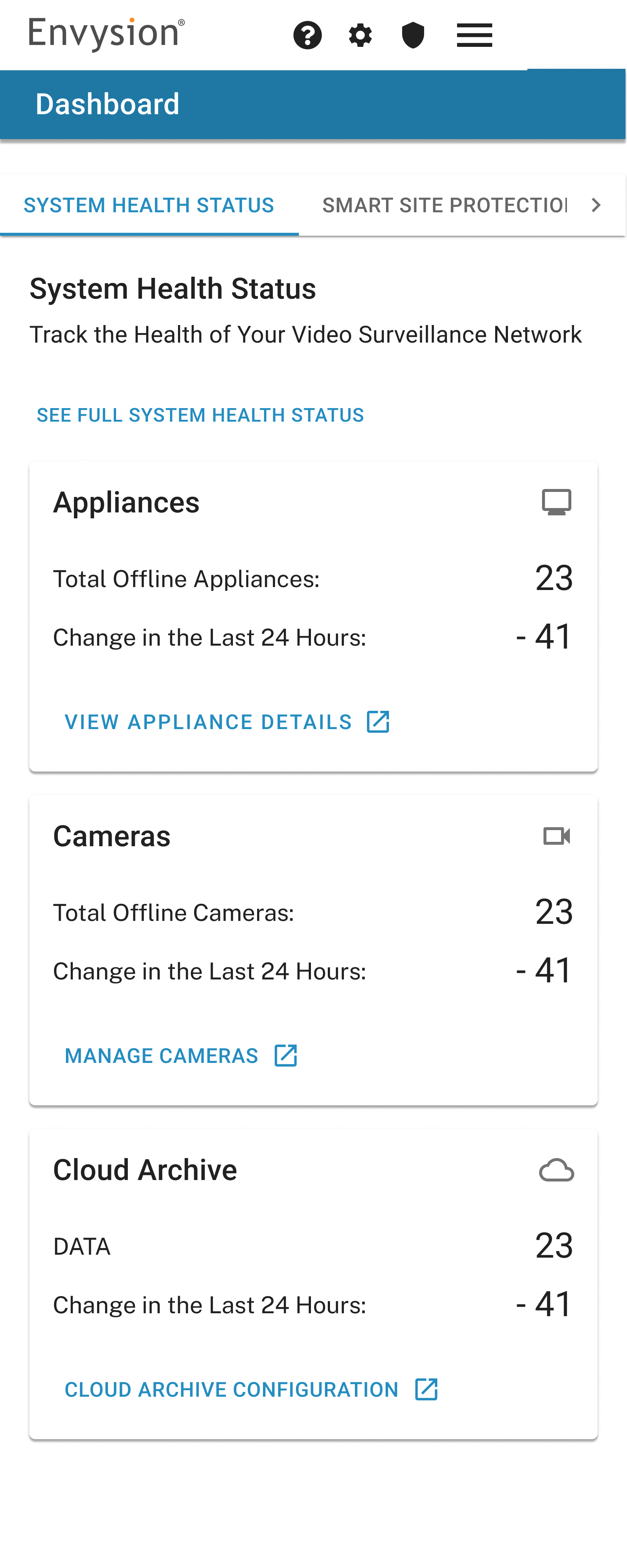Viewport: 627px width, 1568px height.
Task: Open Manage Cameras link
Action: tap(180, 1056)
